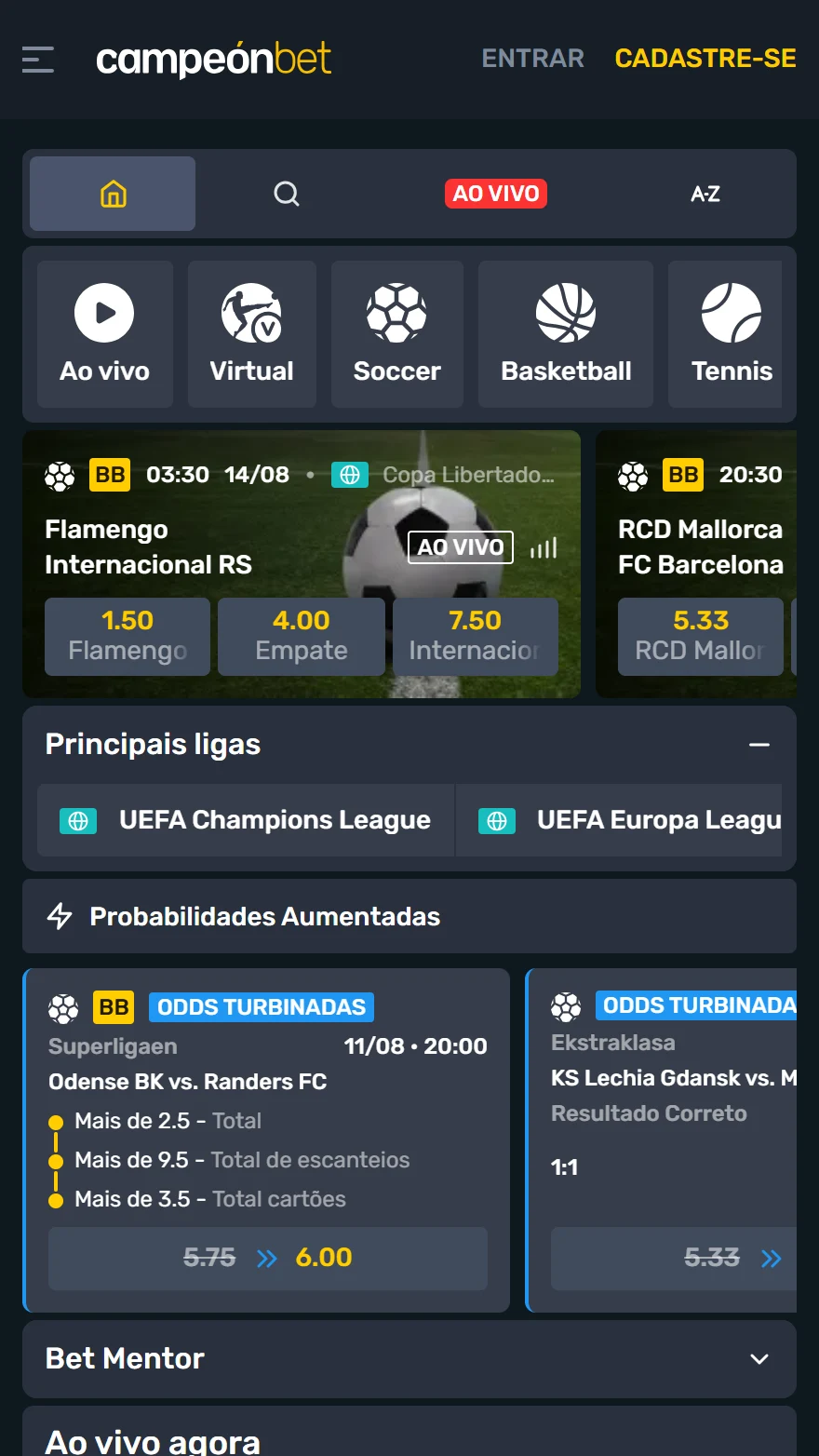Open live streams via the Ao vivo play icon
The height and width of the screenshot is (1456, 819).
(x=104, y=313)
